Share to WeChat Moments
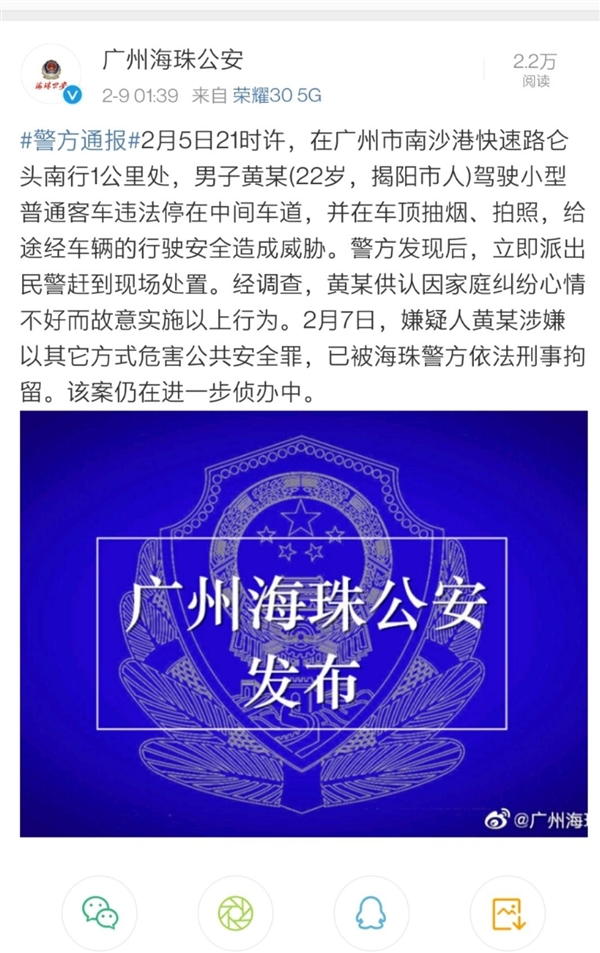The height and width of the screenshot is (953, 600). click(236, 912)
